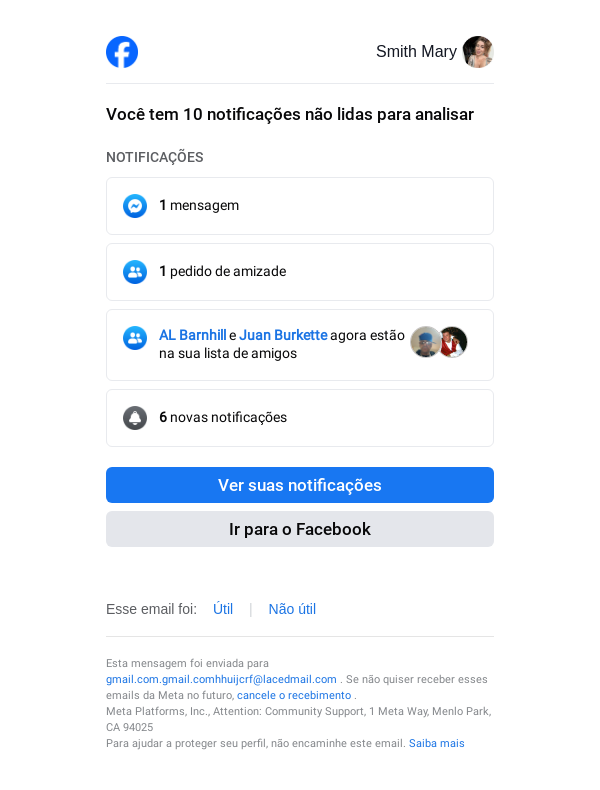This screenshot has width=600, height=790.
Task: Open AL Barnhill's profile link
Action: coord(192,336)
